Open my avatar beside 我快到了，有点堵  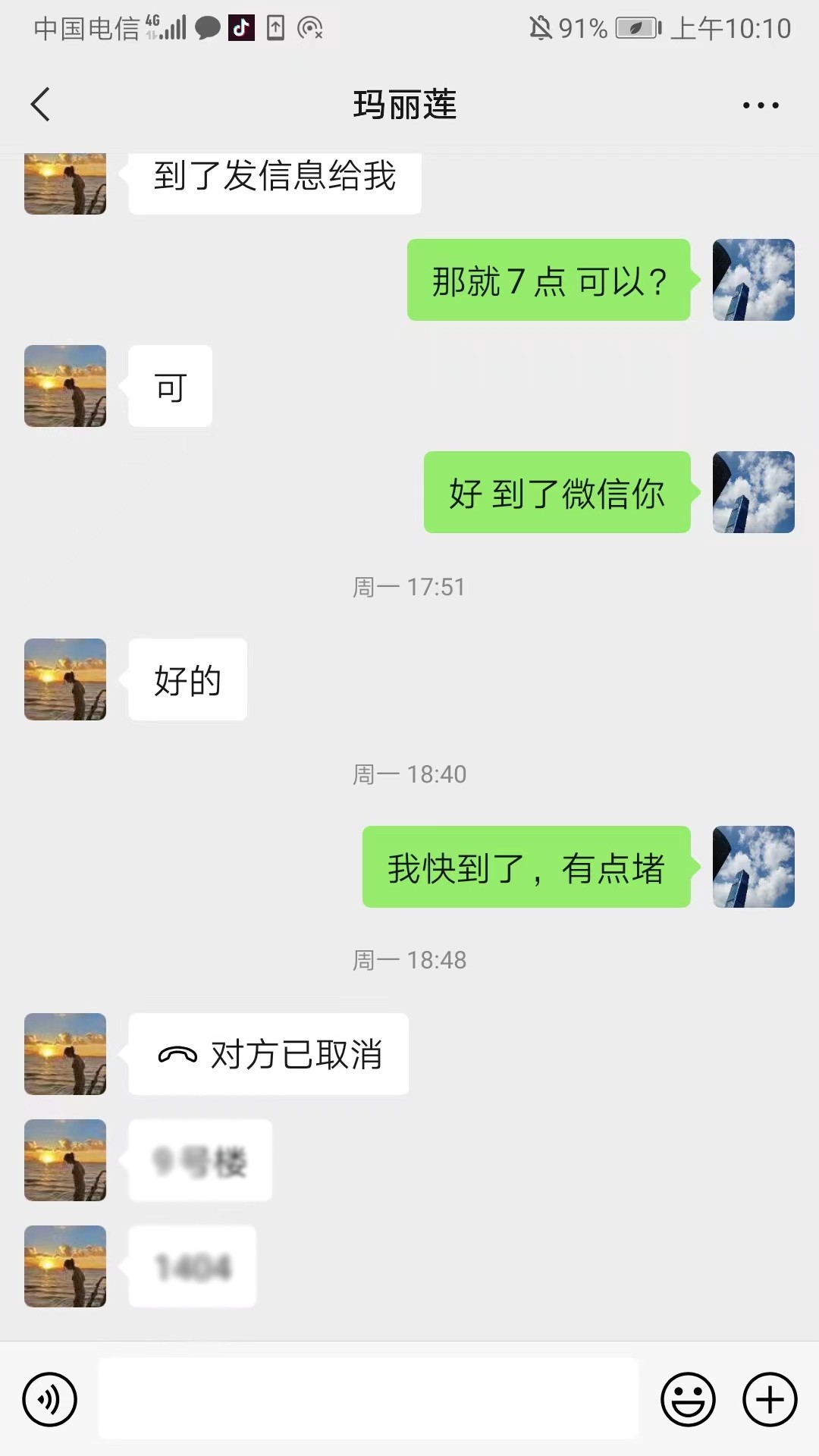coord(753,867)
